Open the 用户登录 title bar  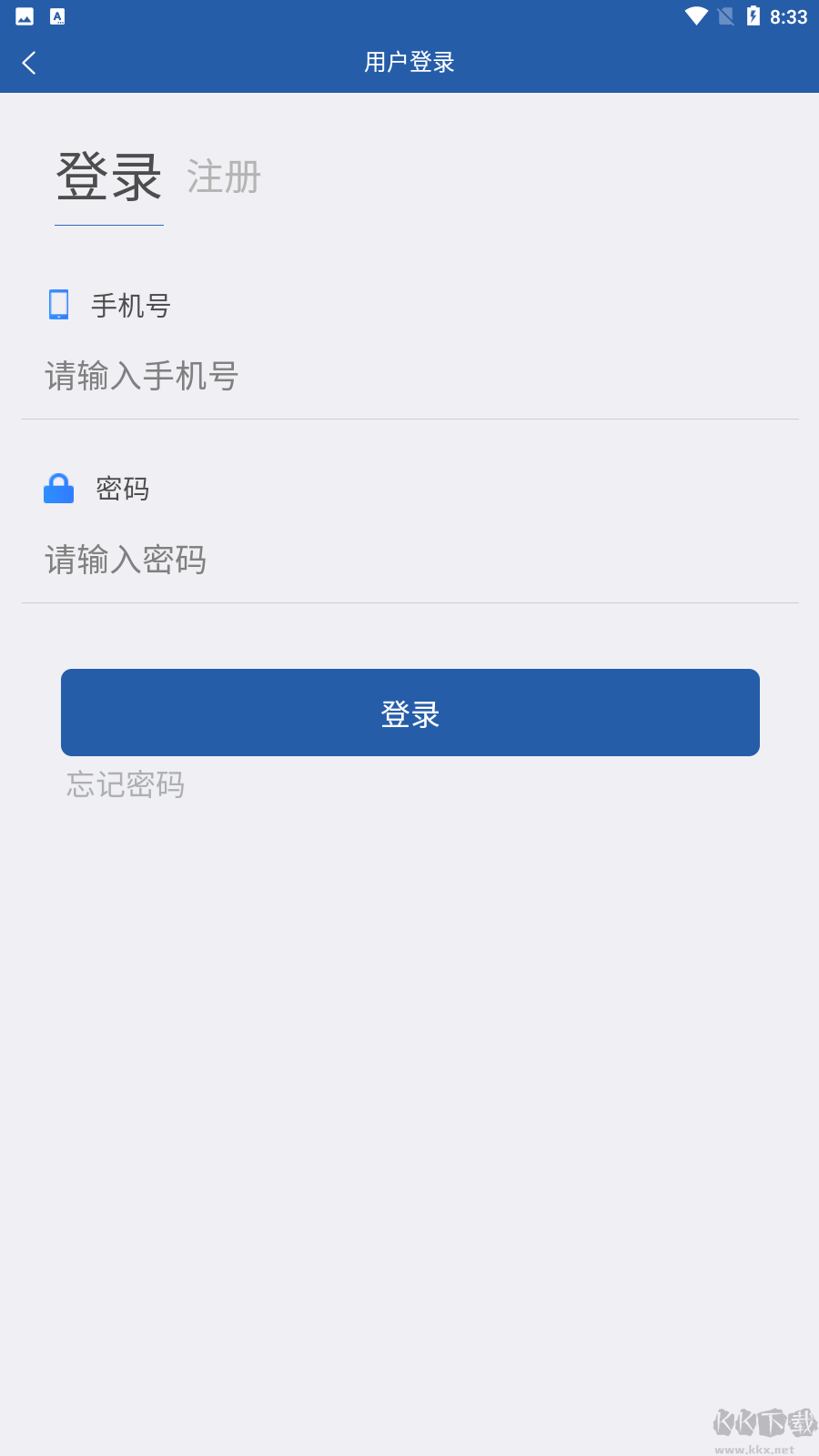(x=409, y=62)
